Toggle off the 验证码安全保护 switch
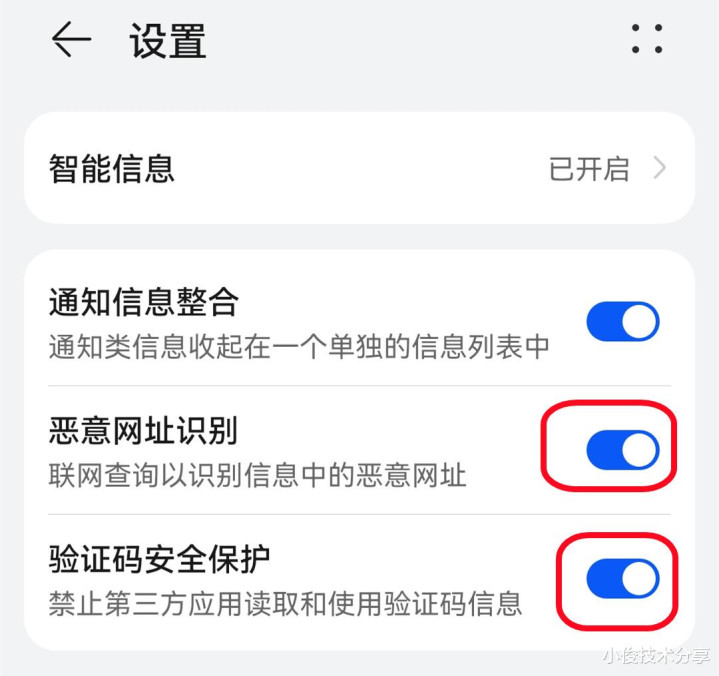 [x=622, y=579]
